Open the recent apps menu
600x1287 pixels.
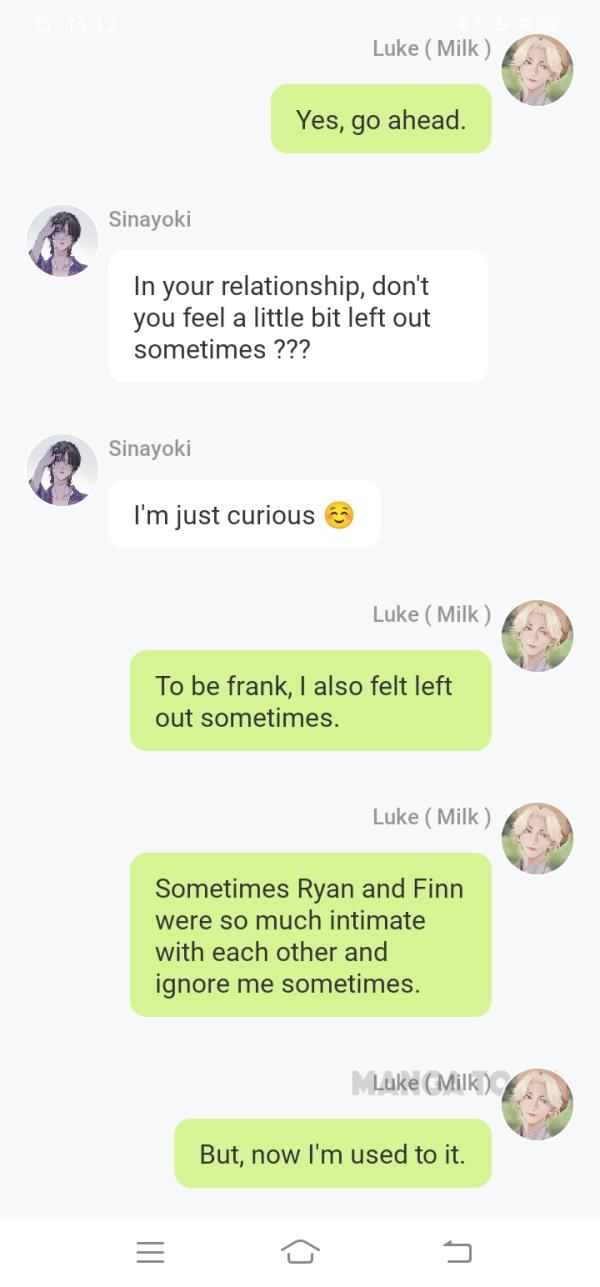pyautogui.click(x=150, y=1251)
